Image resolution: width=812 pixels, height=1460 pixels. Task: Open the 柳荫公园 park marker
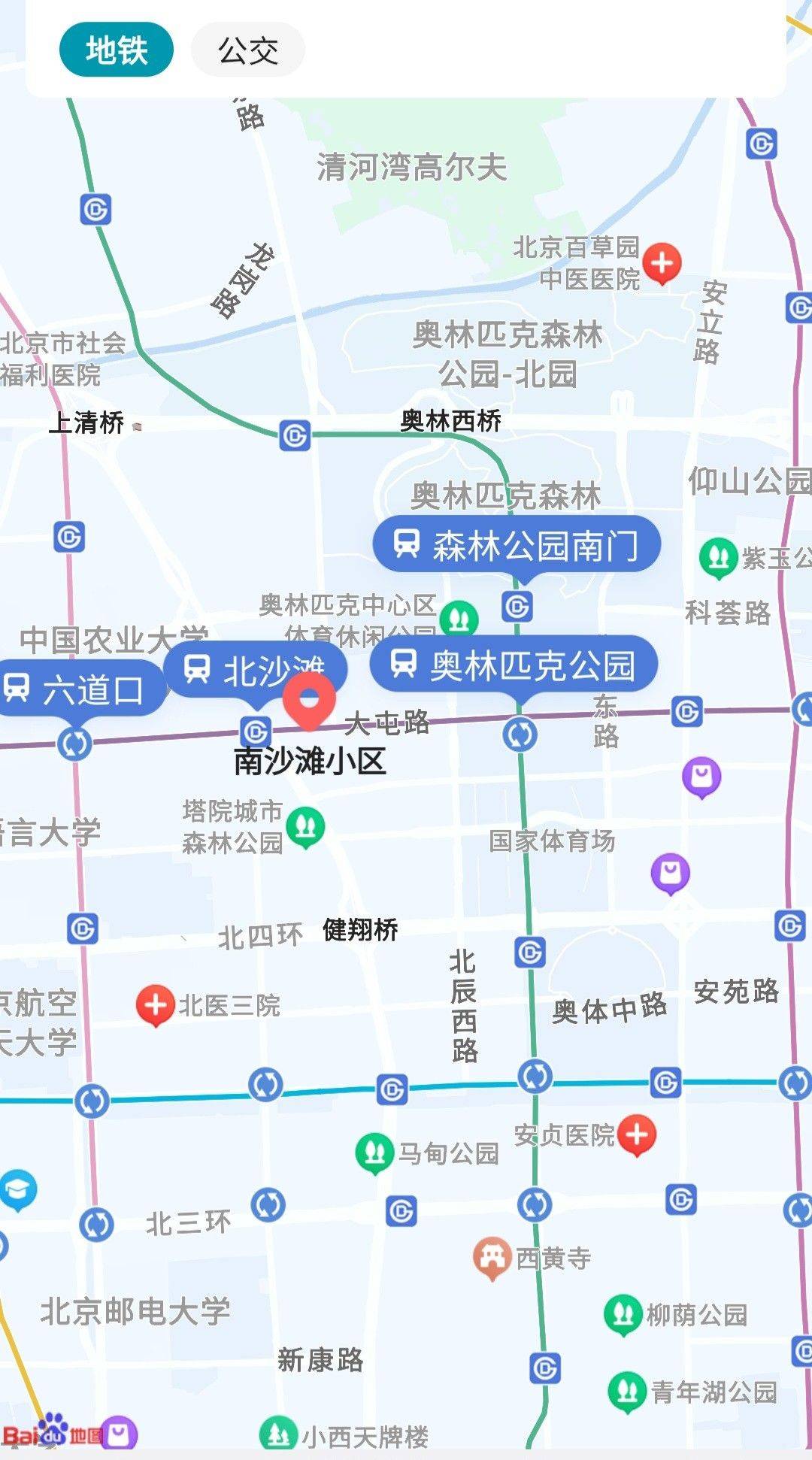click(623, 1314)
